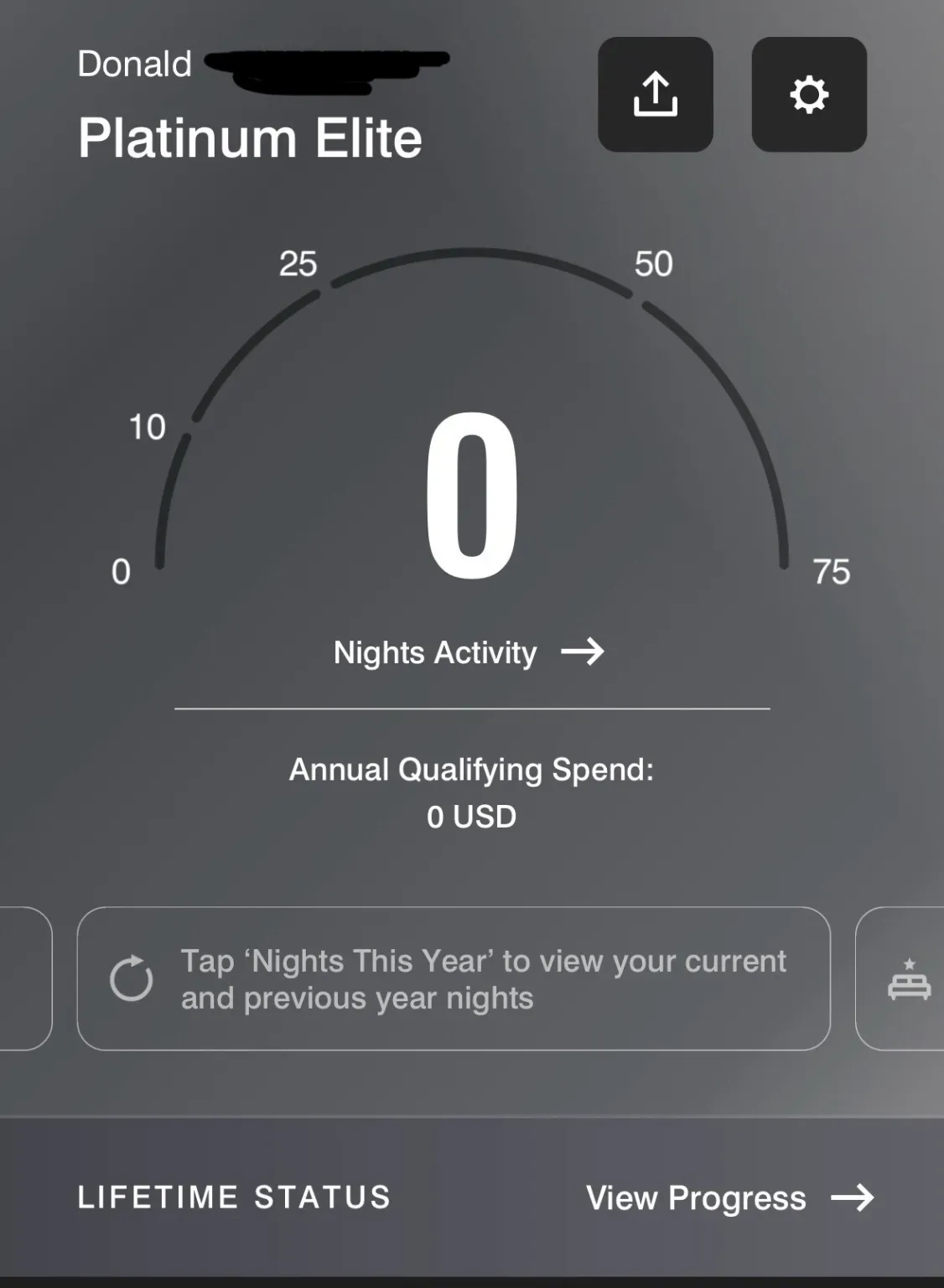Tap the share icon button
This screenshot has height=1288, width=944.
pyautogui.click(x=655, y=95)
